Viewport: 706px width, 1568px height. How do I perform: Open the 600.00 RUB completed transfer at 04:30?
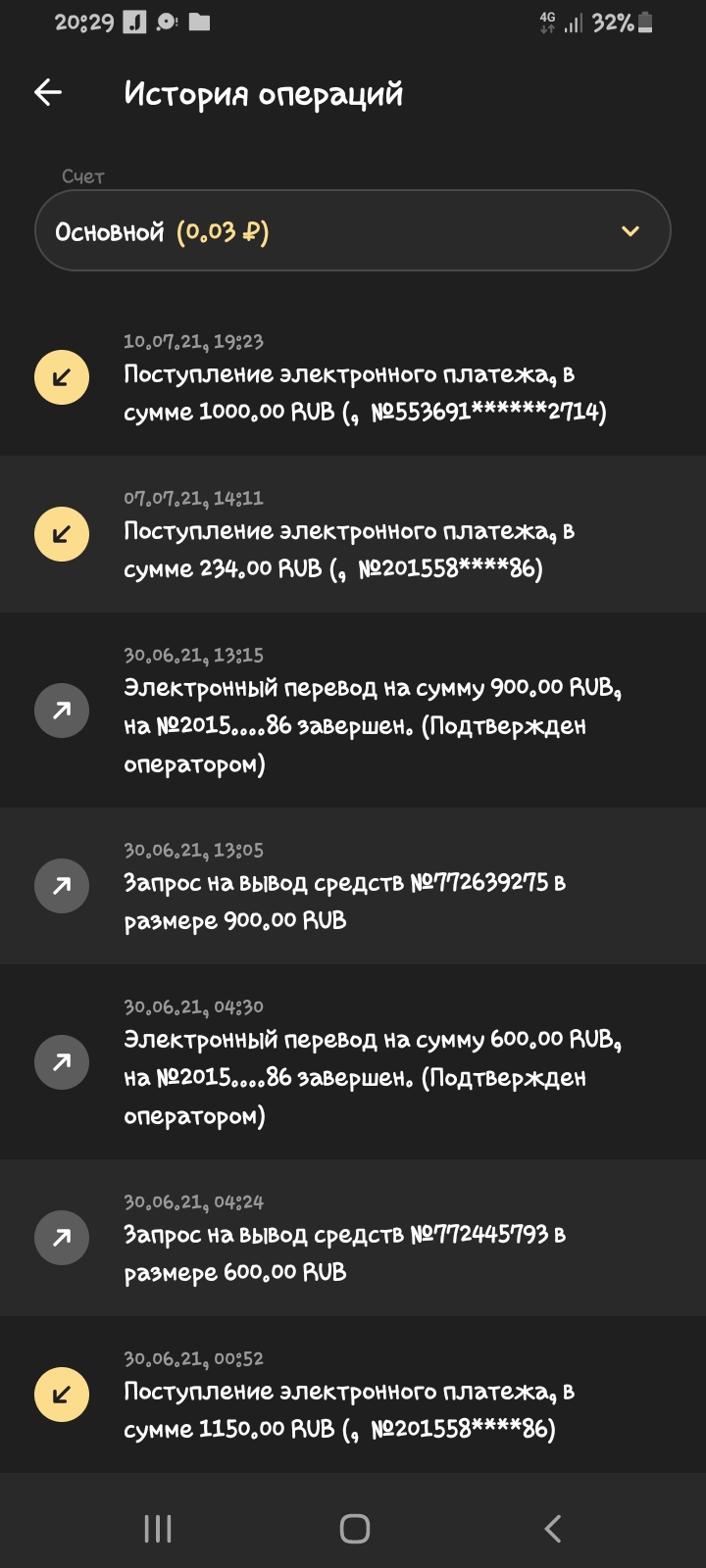click(x=353, y=1062)
